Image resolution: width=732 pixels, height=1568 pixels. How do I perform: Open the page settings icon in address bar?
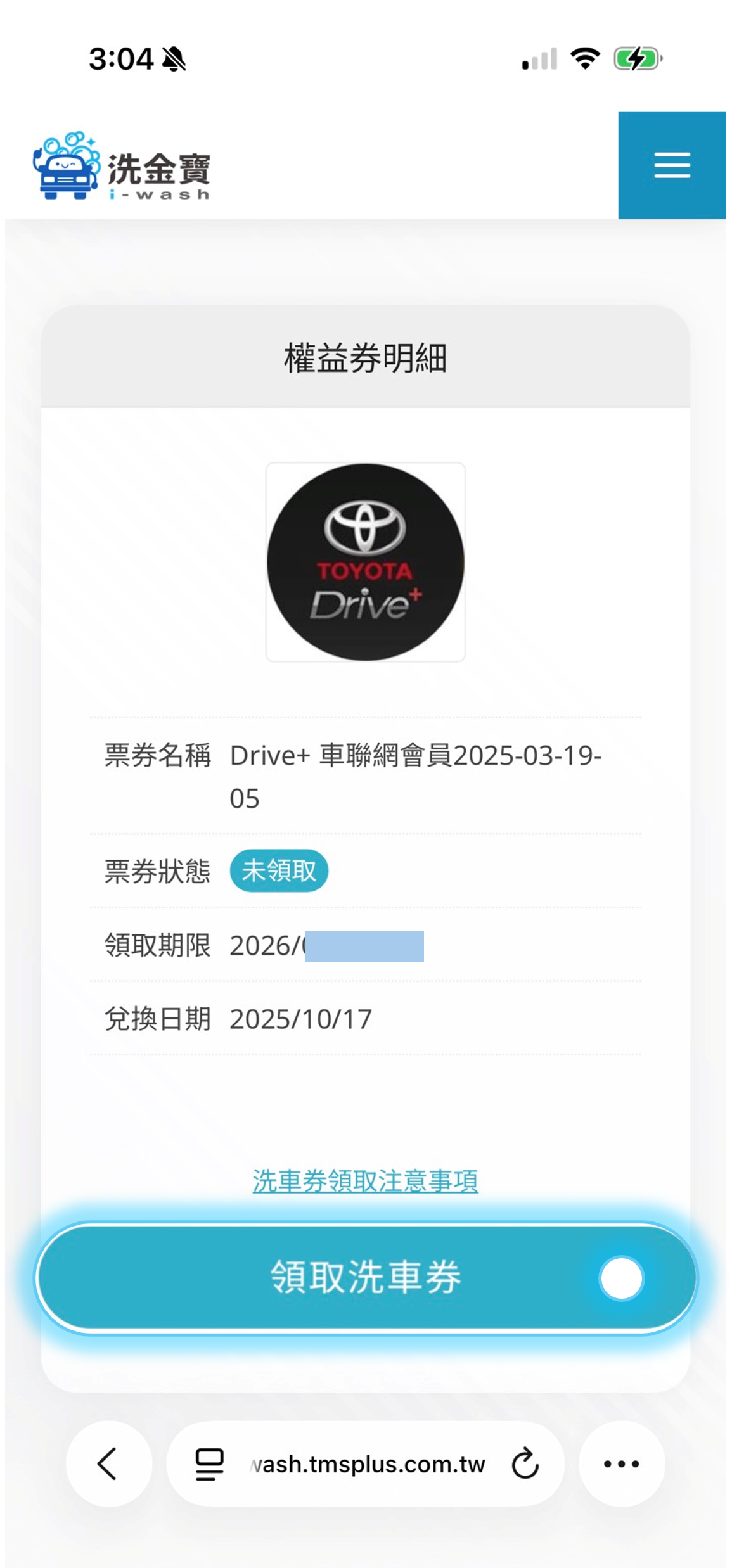(209, 1464)
